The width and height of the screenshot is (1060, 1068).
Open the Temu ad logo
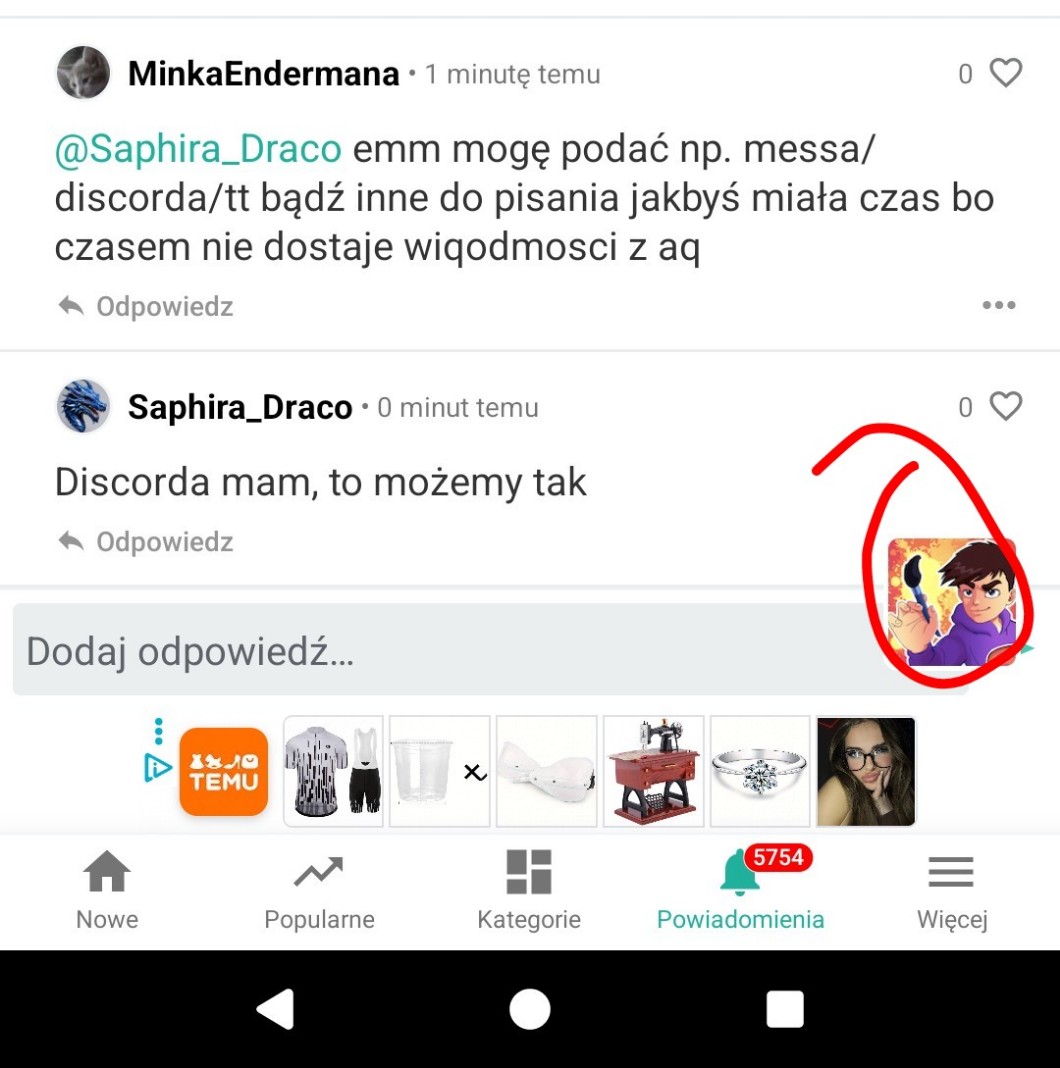click(224, 771)
